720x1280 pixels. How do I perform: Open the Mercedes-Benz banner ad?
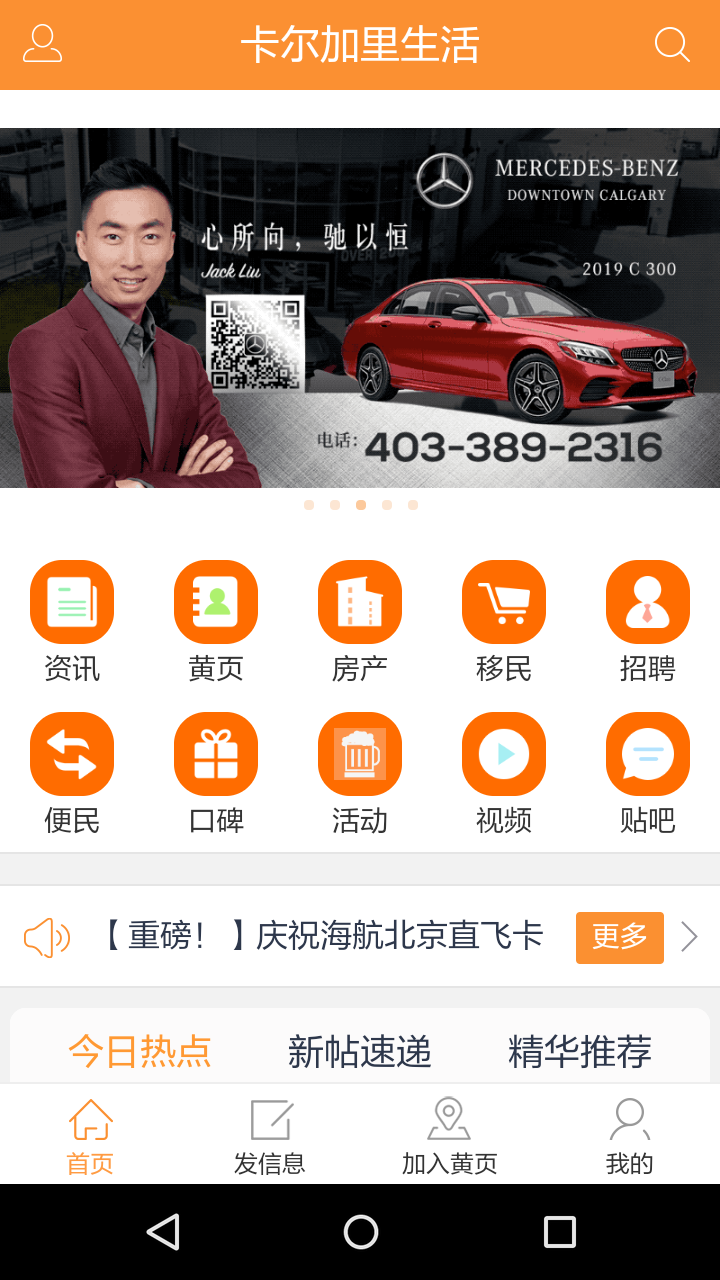(x=360, y=308)
